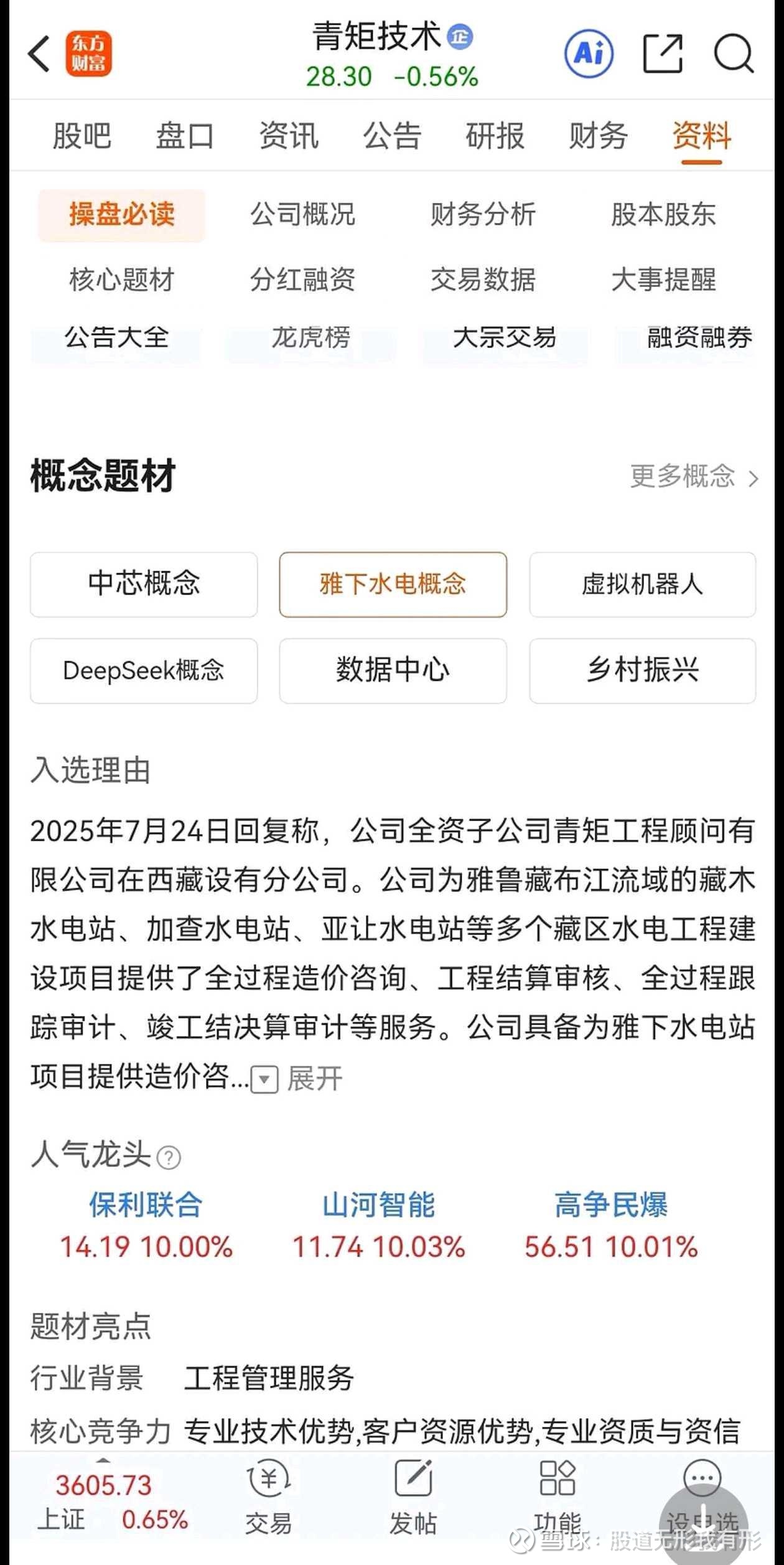This screenshot has height=1565, width=784.
Task: Select 股本股东 section
Action: click(x=663, y=215)
